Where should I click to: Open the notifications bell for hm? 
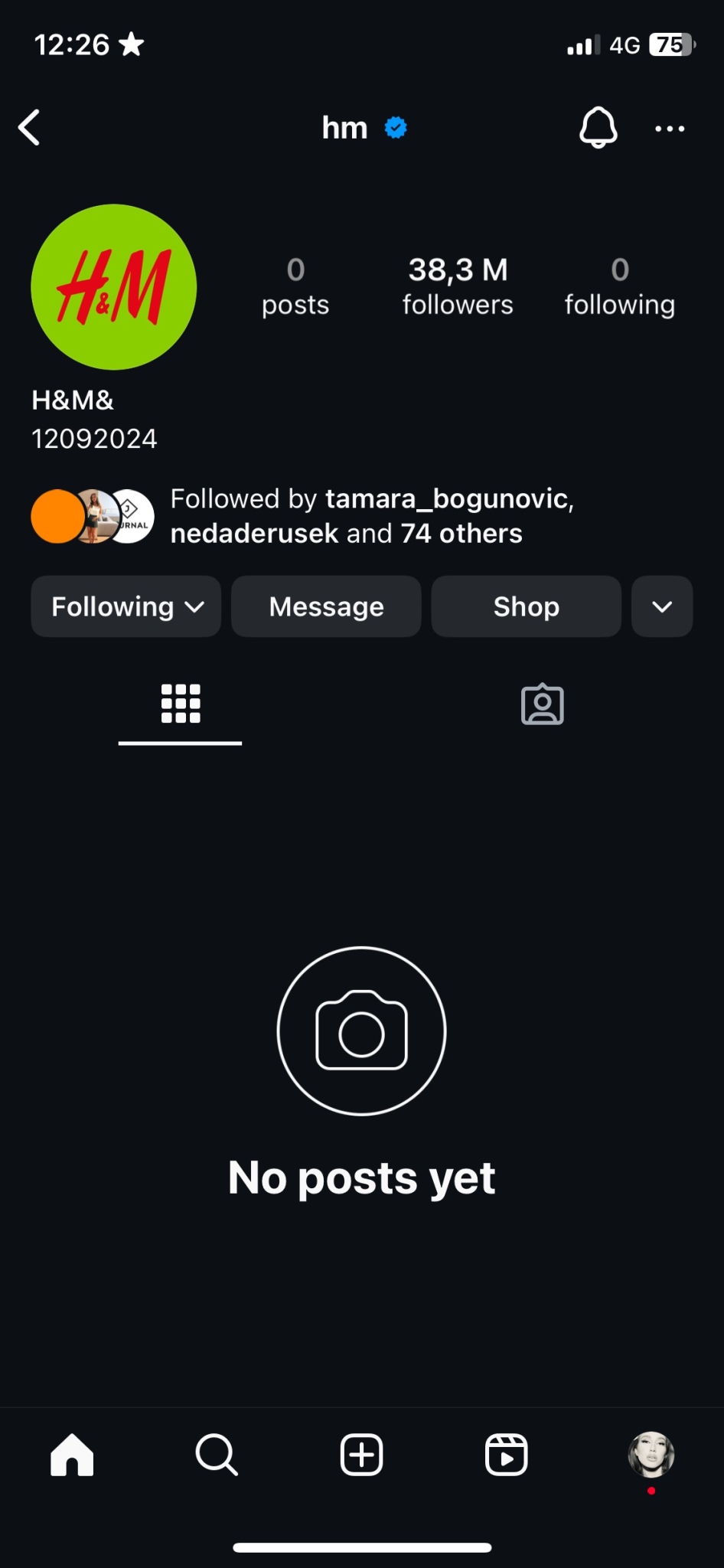(x=598, y=127)
